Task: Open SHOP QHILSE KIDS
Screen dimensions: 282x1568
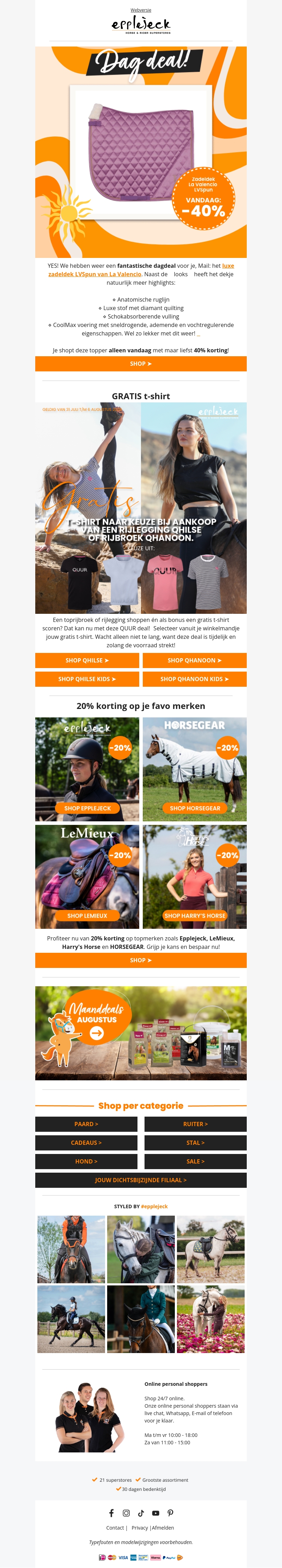Action: point(87,679)
